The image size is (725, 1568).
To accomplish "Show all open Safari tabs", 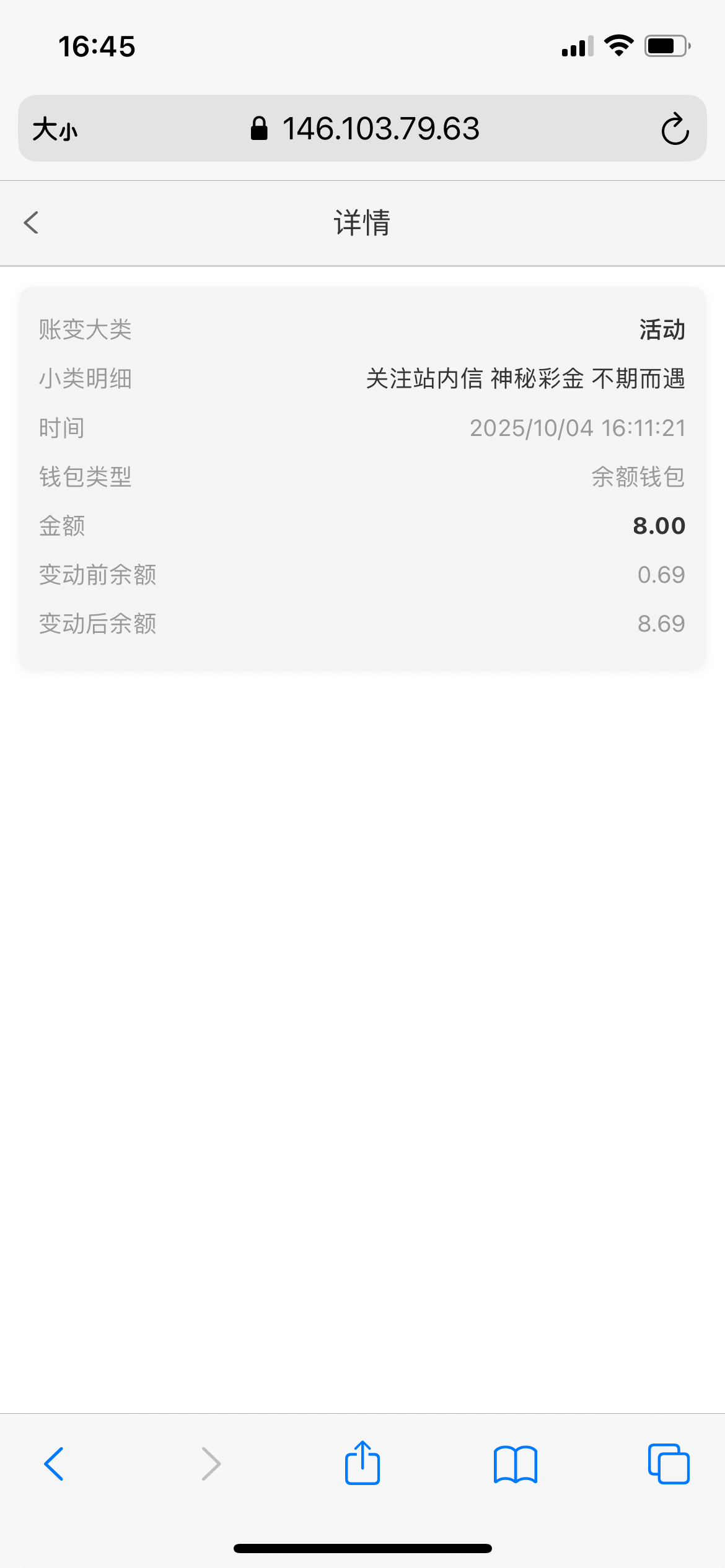I will (668, 1464).
